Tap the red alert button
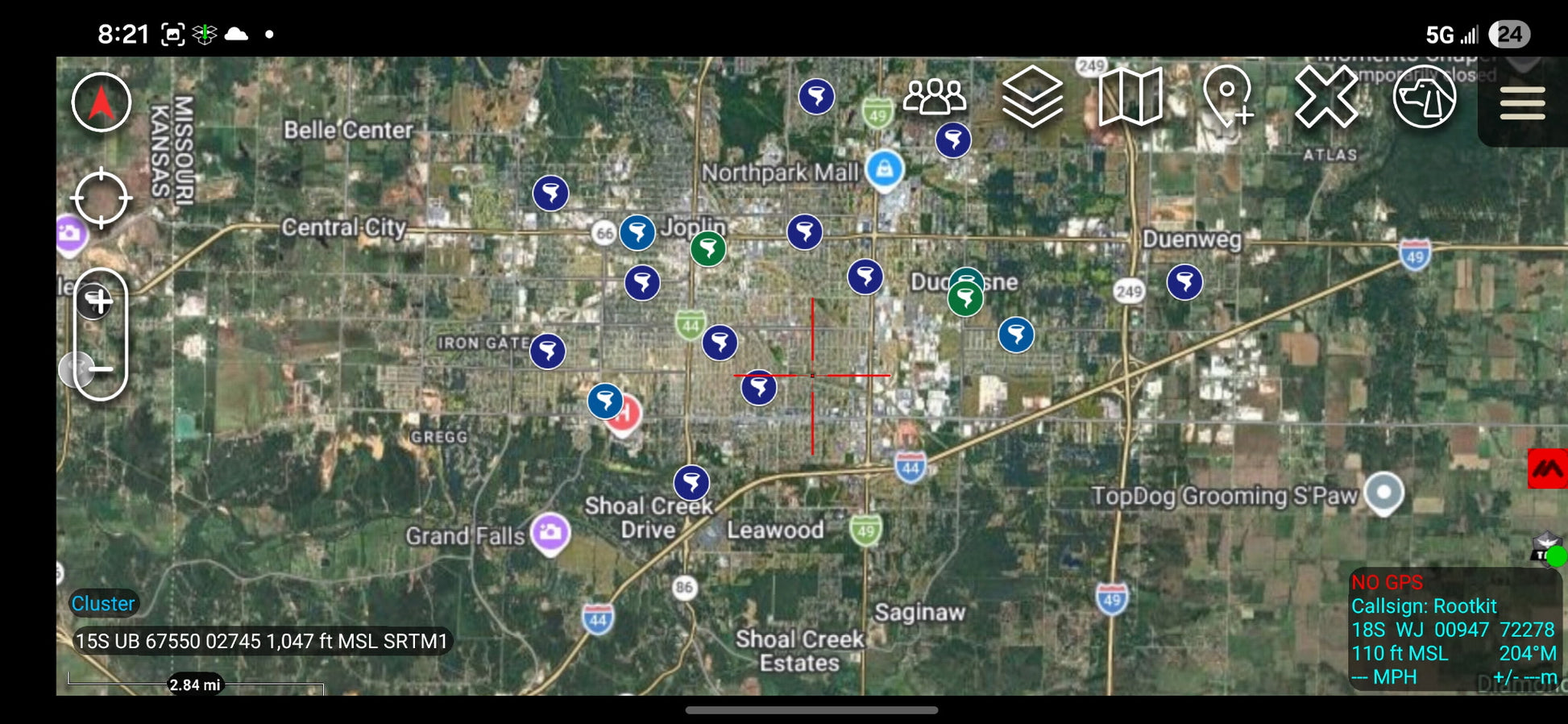1568x724 pixels. click(x=1547, y=468)
